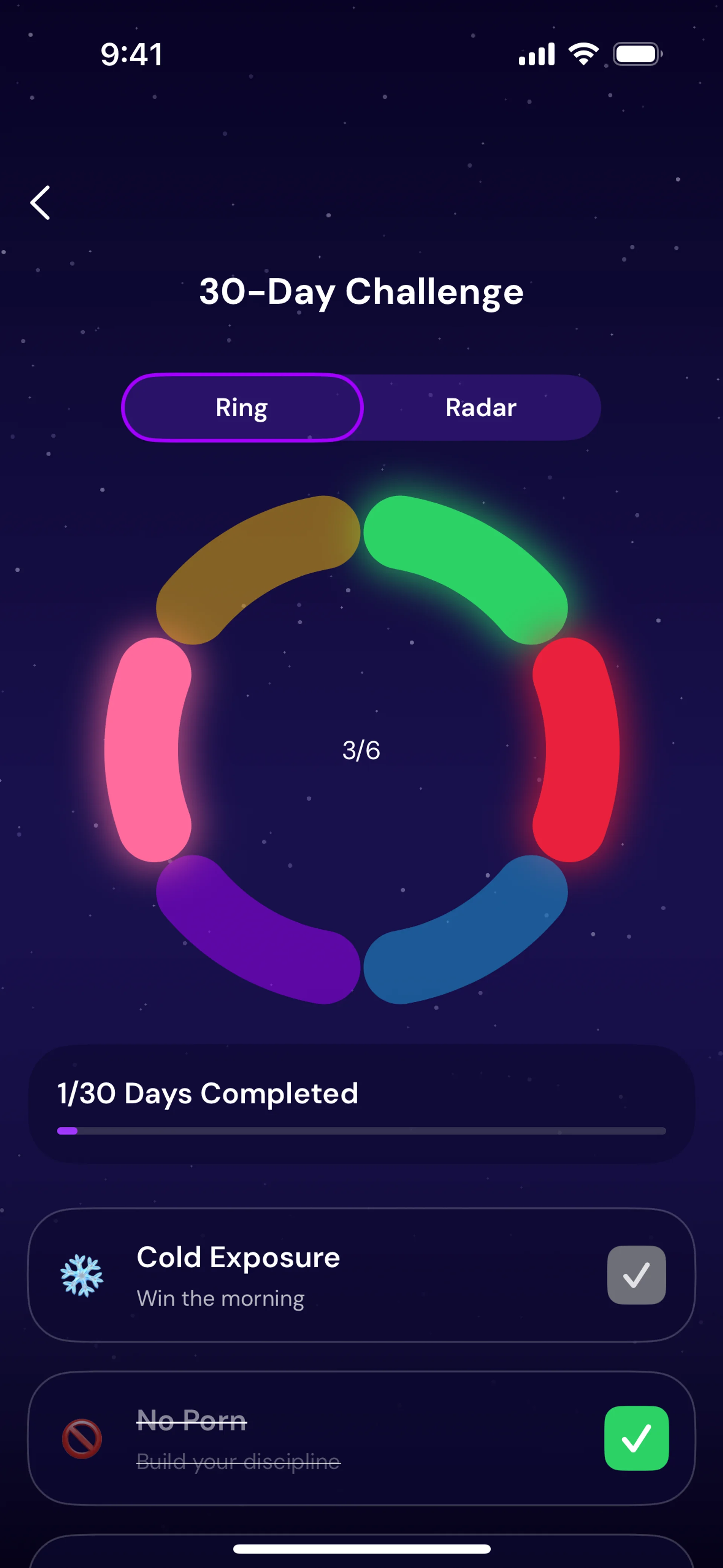The width and height of the screenshot is (723, 1568).
Task: Switch to the Radar view
Action: [481, 407]
